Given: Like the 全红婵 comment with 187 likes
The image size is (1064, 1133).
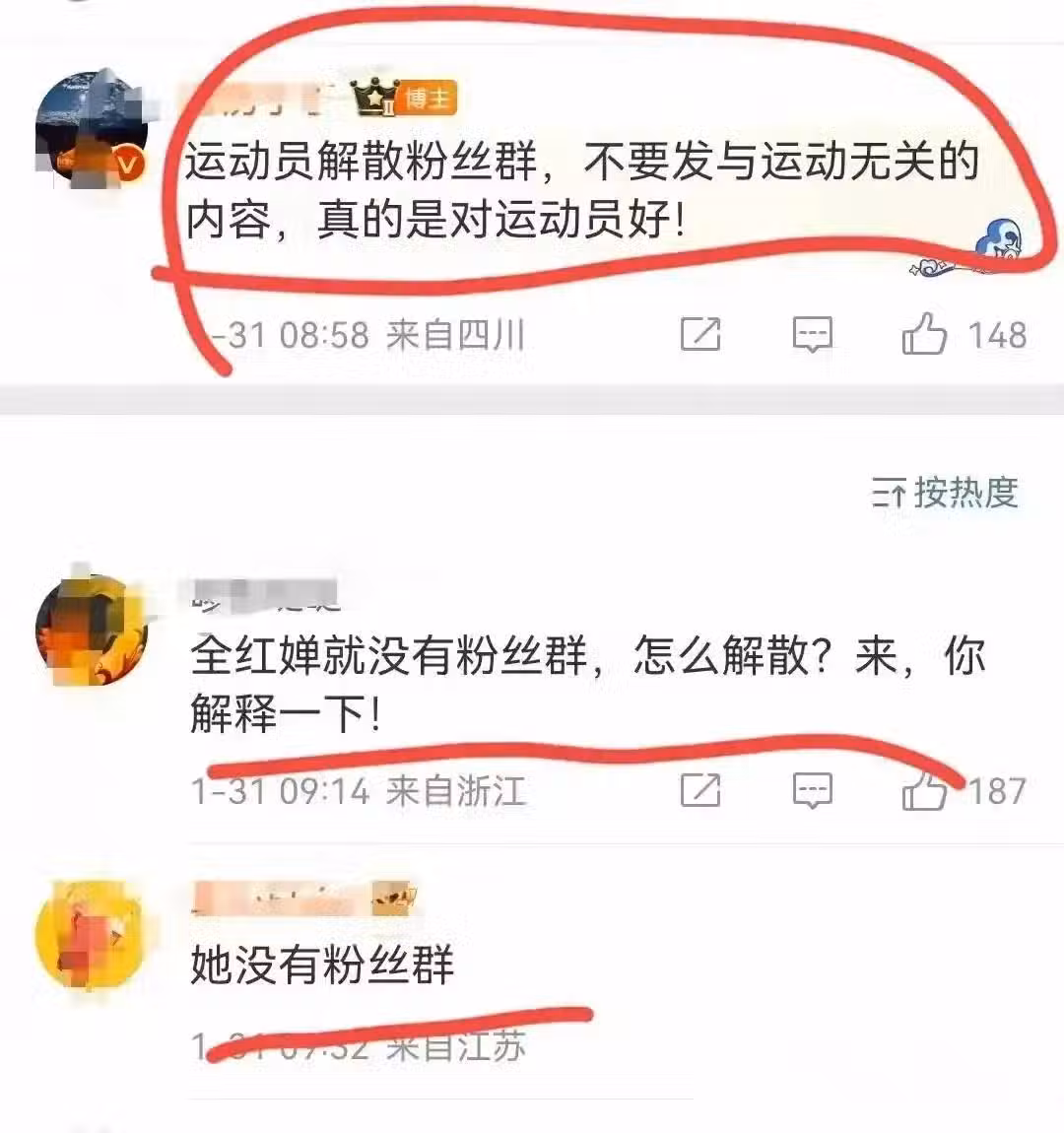Looking at the screenshot, I should tap(924, 790).
